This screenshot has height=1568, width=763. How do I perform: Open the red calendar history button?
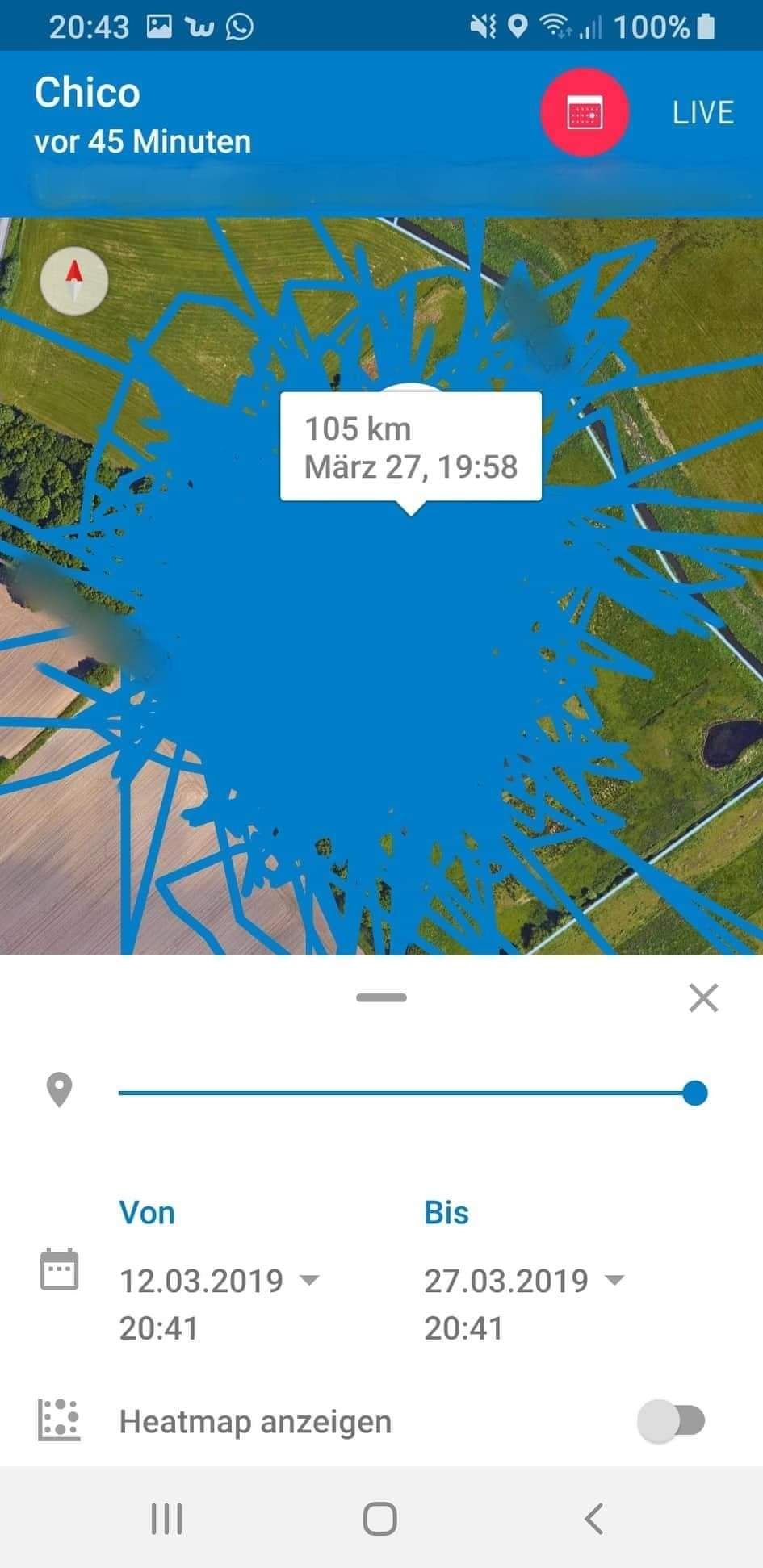pos(584,113)
